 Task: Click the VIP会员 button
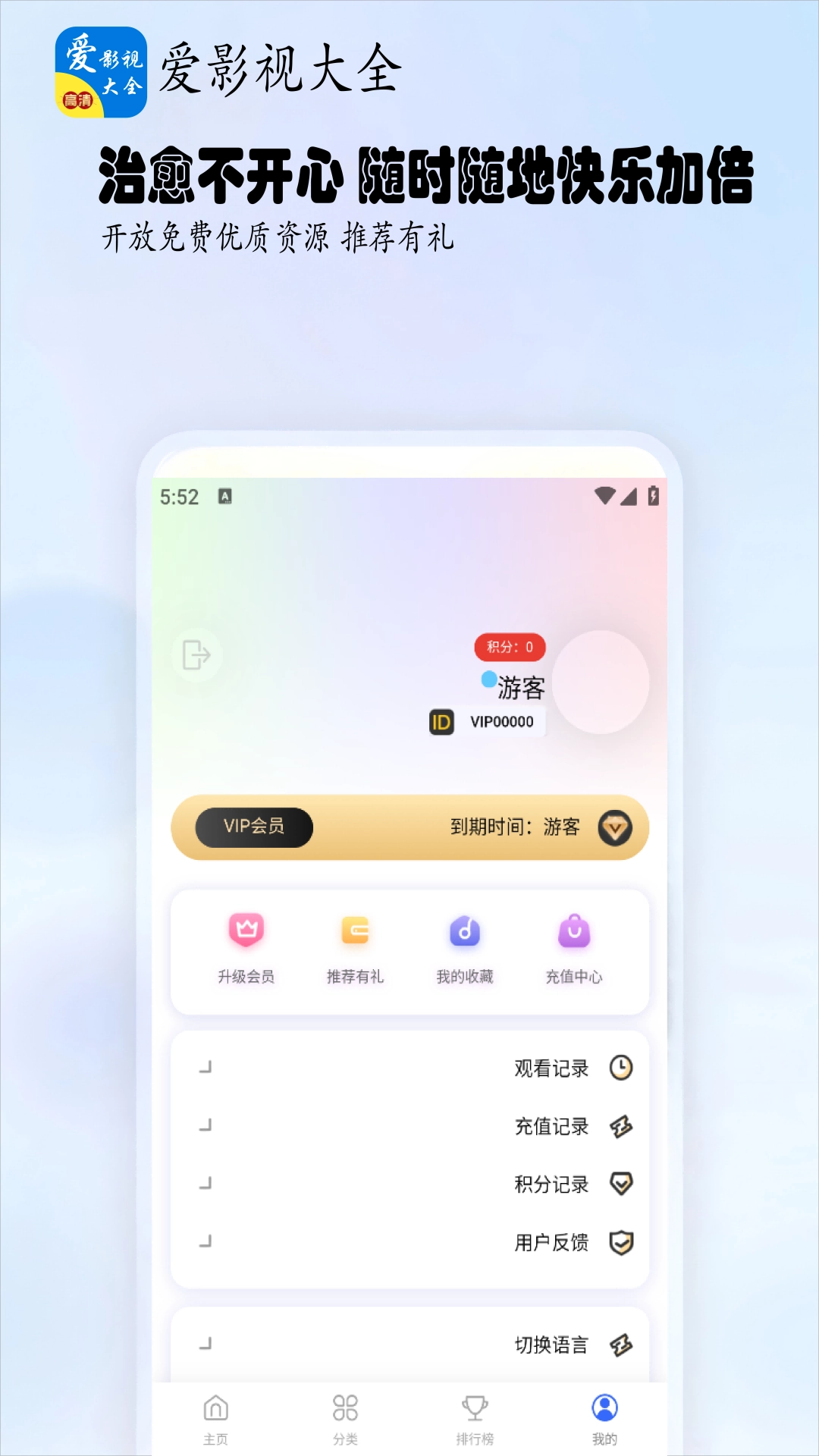254,827
